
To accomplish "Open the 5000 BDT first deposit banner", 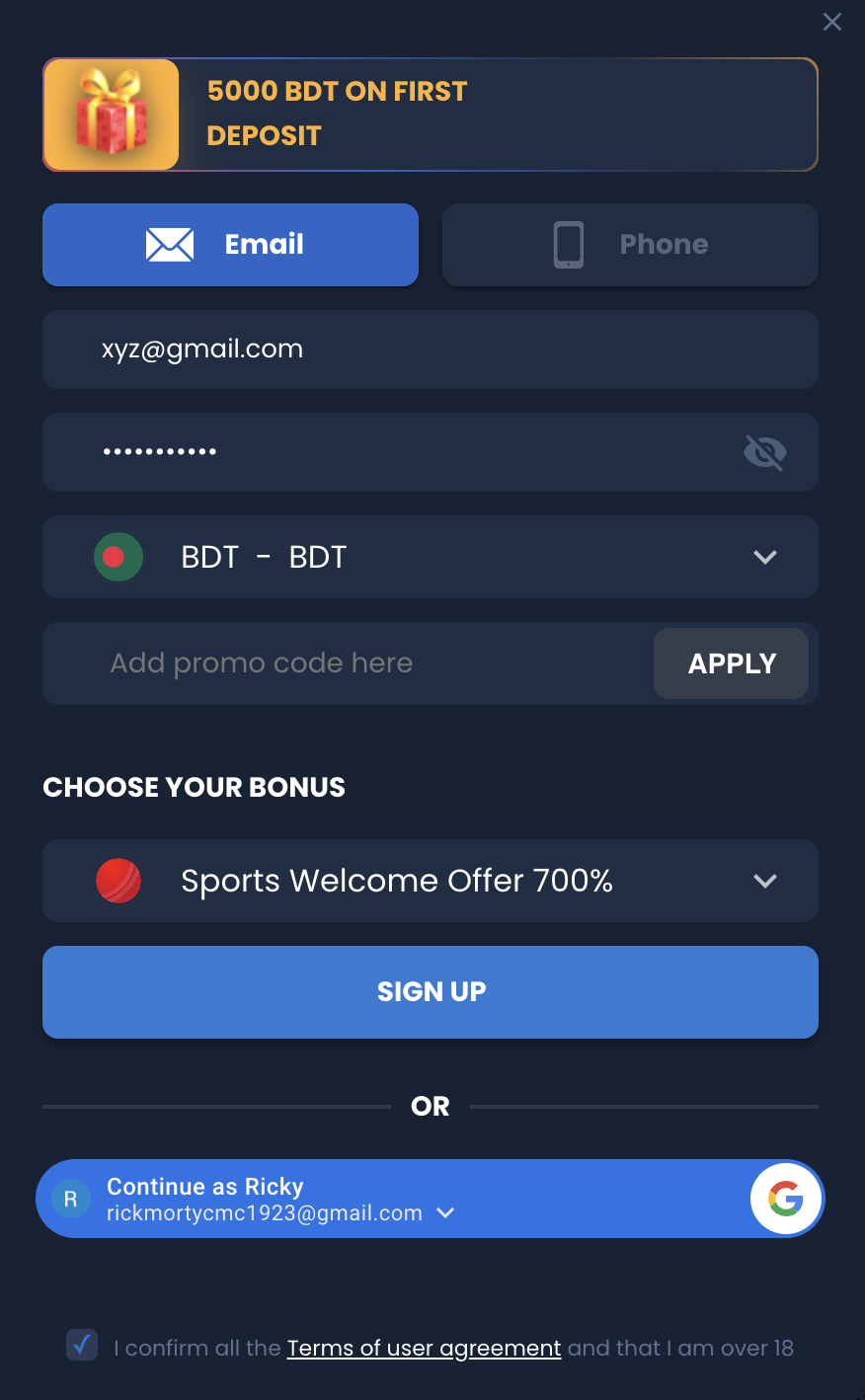I will pyautogui.click(x=431, y=115).
